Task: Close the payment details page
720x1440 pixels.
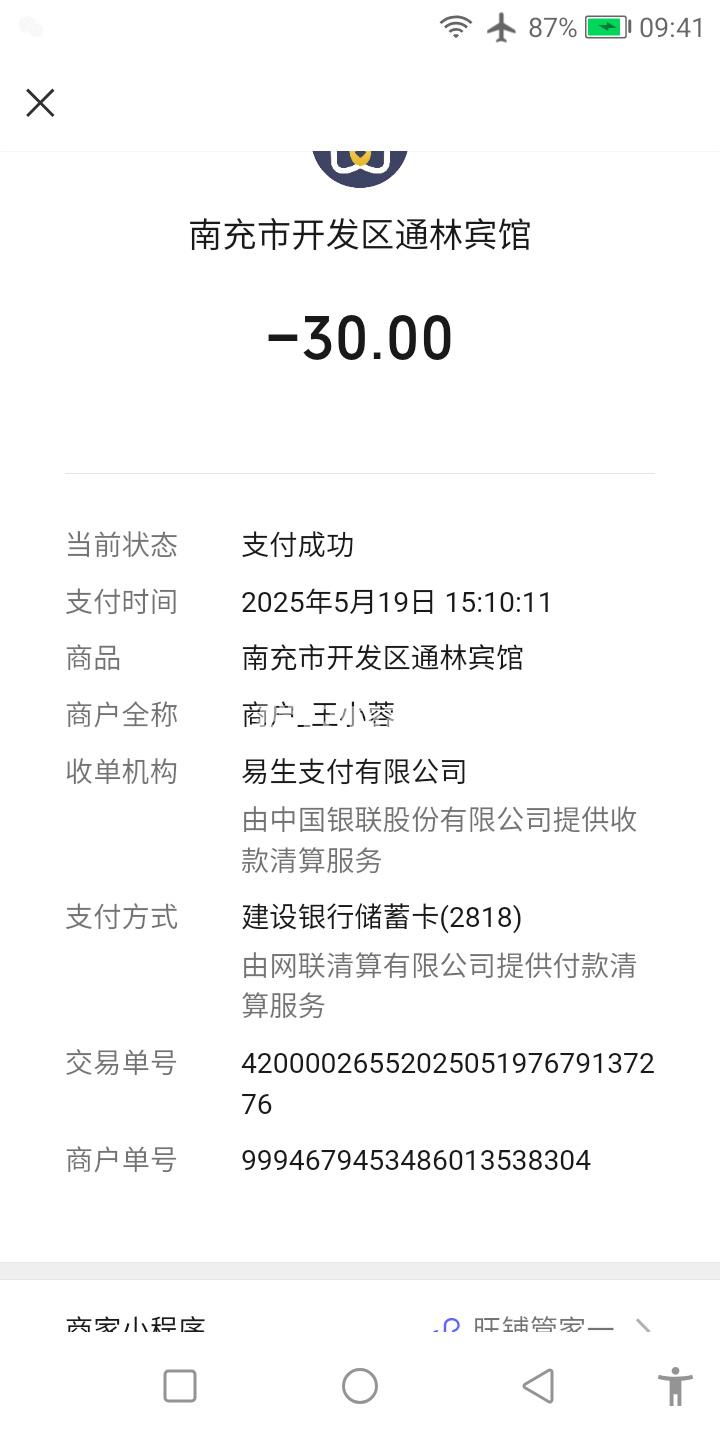Action: (40, 103)
